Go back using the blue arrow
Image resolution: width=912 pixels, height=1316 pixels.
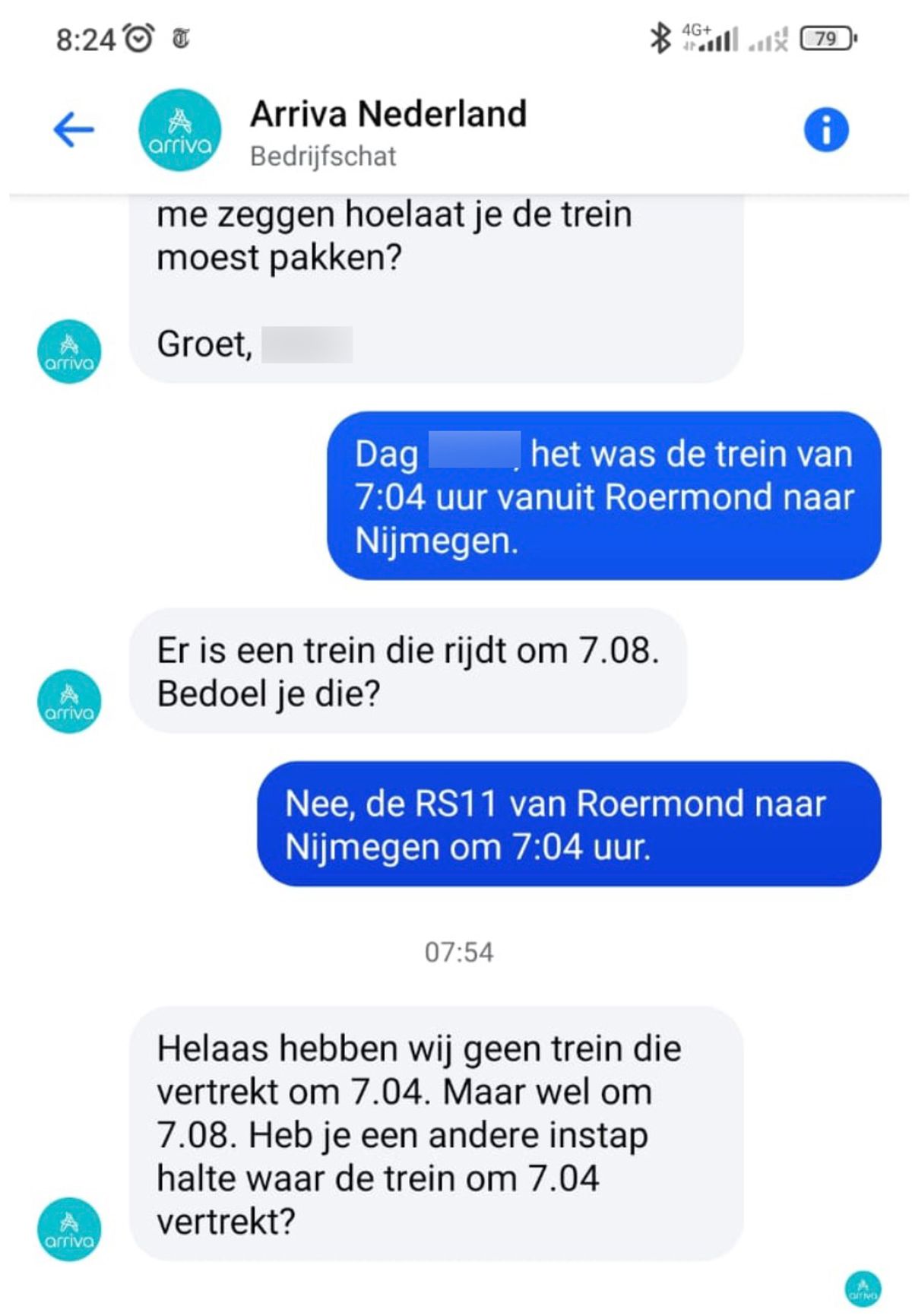pyautogui.click(x=74, y=130)
